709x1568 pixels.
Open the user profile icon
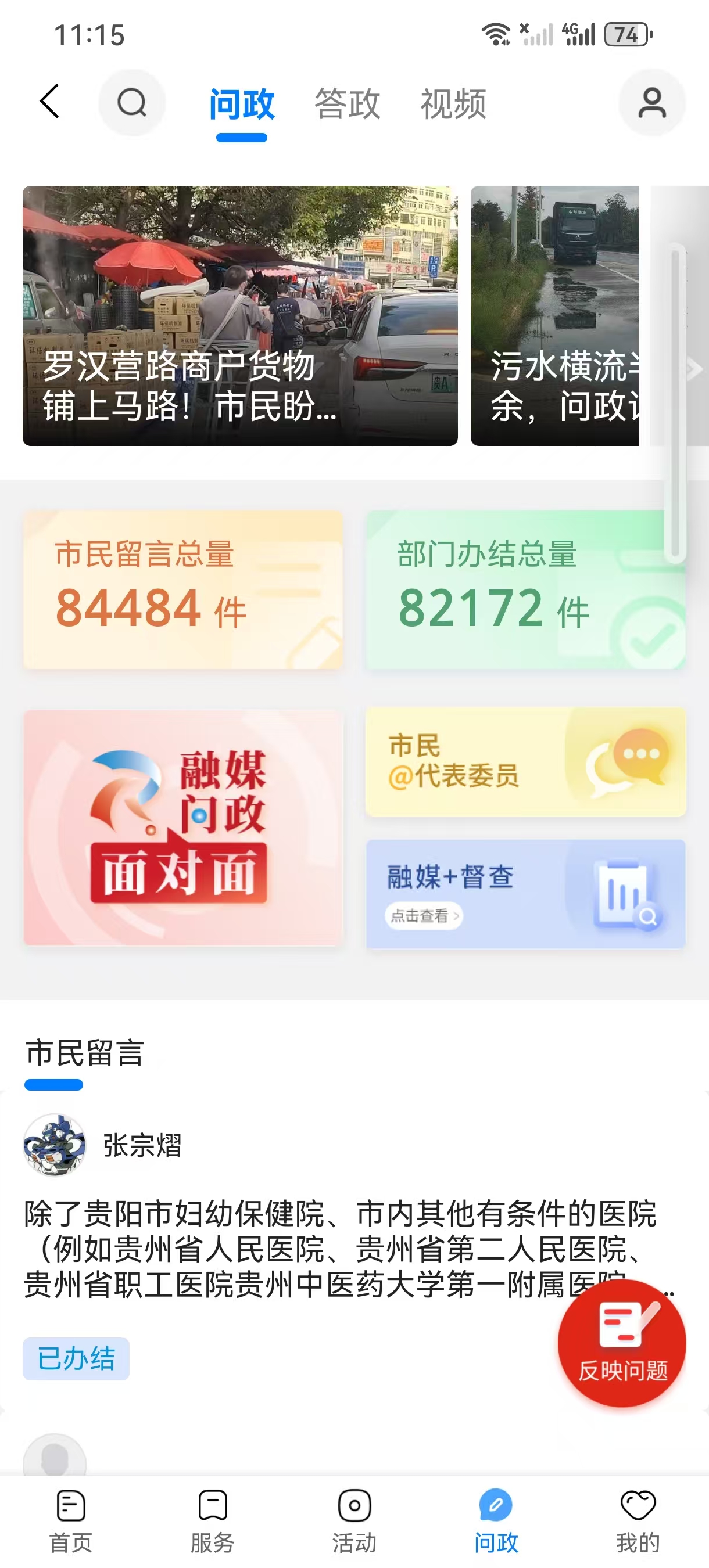pos(651,103)
